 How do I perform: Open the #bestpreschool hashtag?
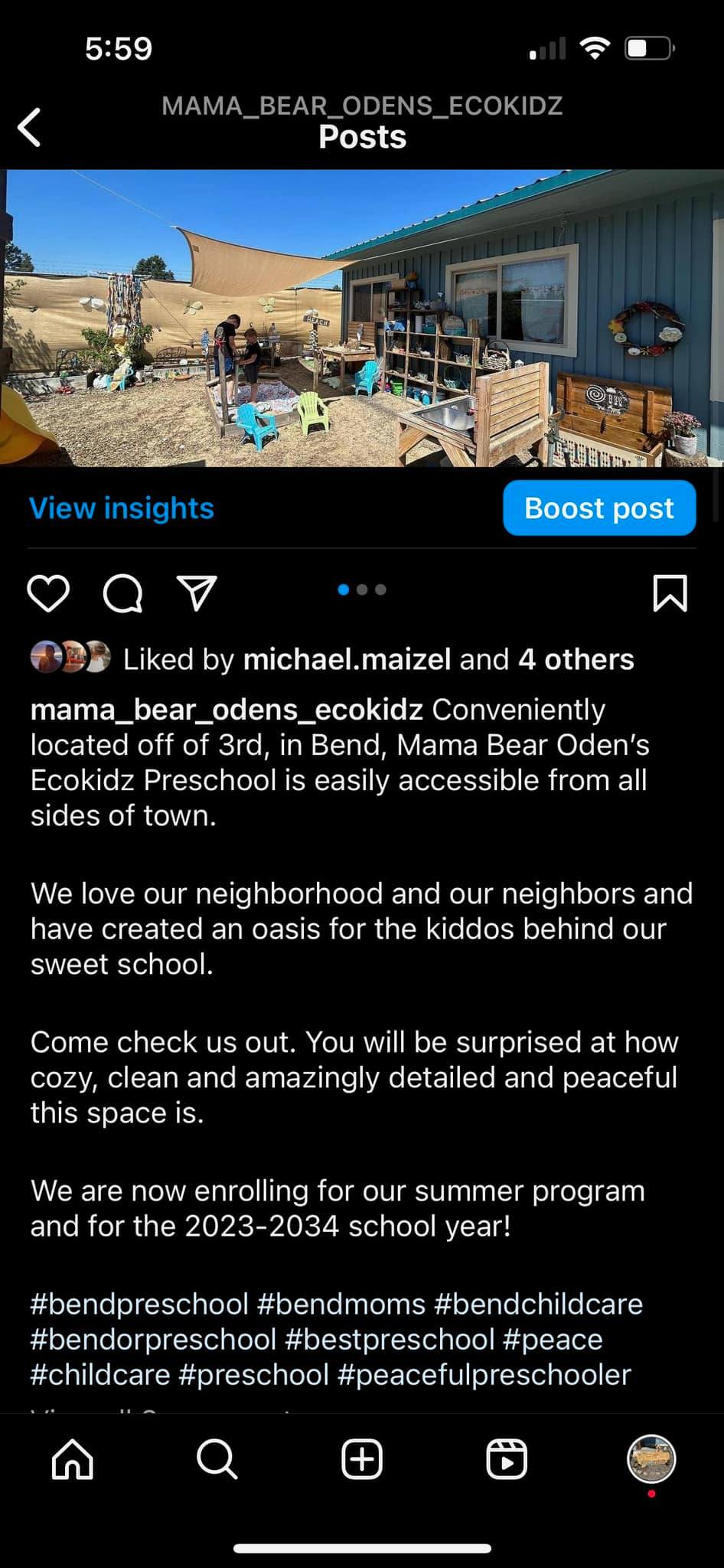pos(390,1339)
